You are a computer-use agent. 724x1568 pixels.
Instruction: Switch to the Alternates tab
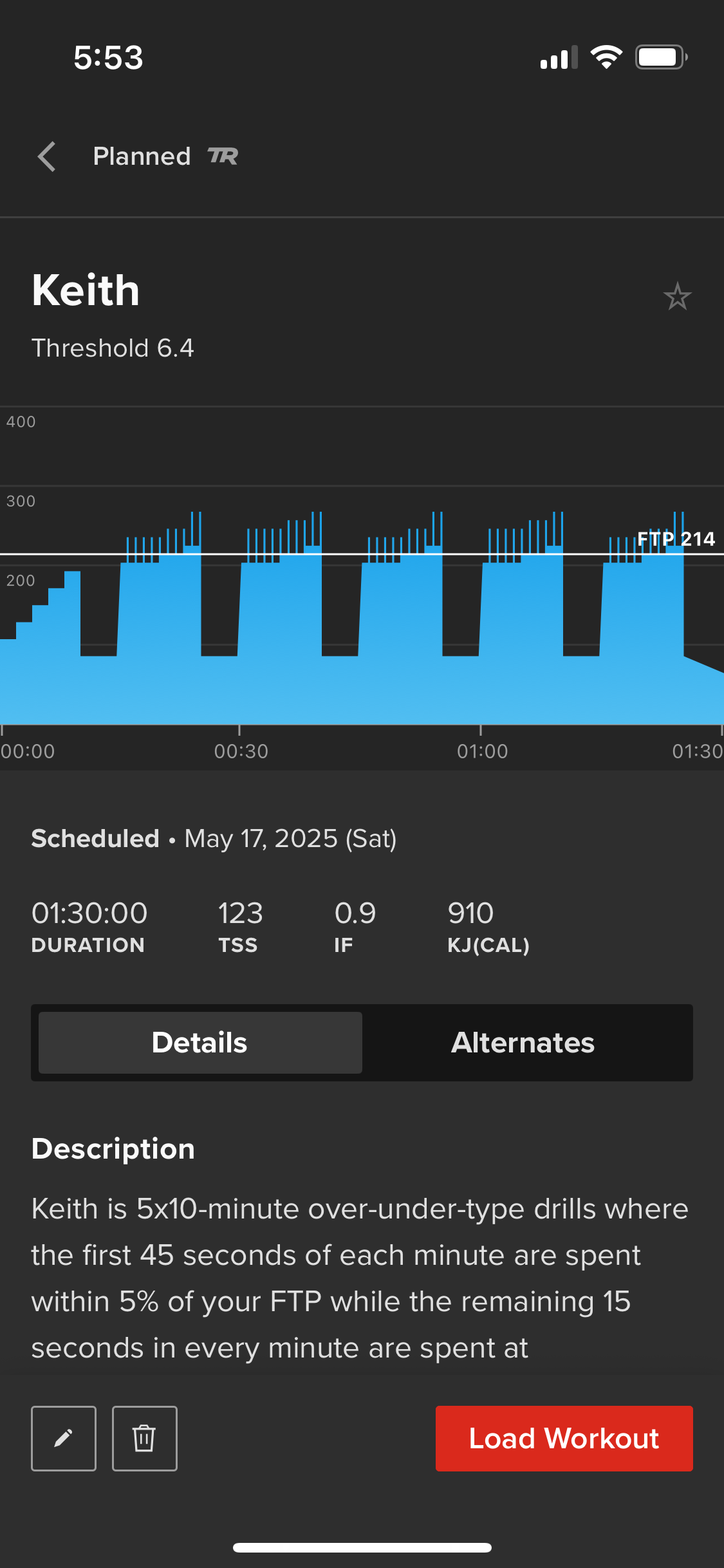point(523,1042)
